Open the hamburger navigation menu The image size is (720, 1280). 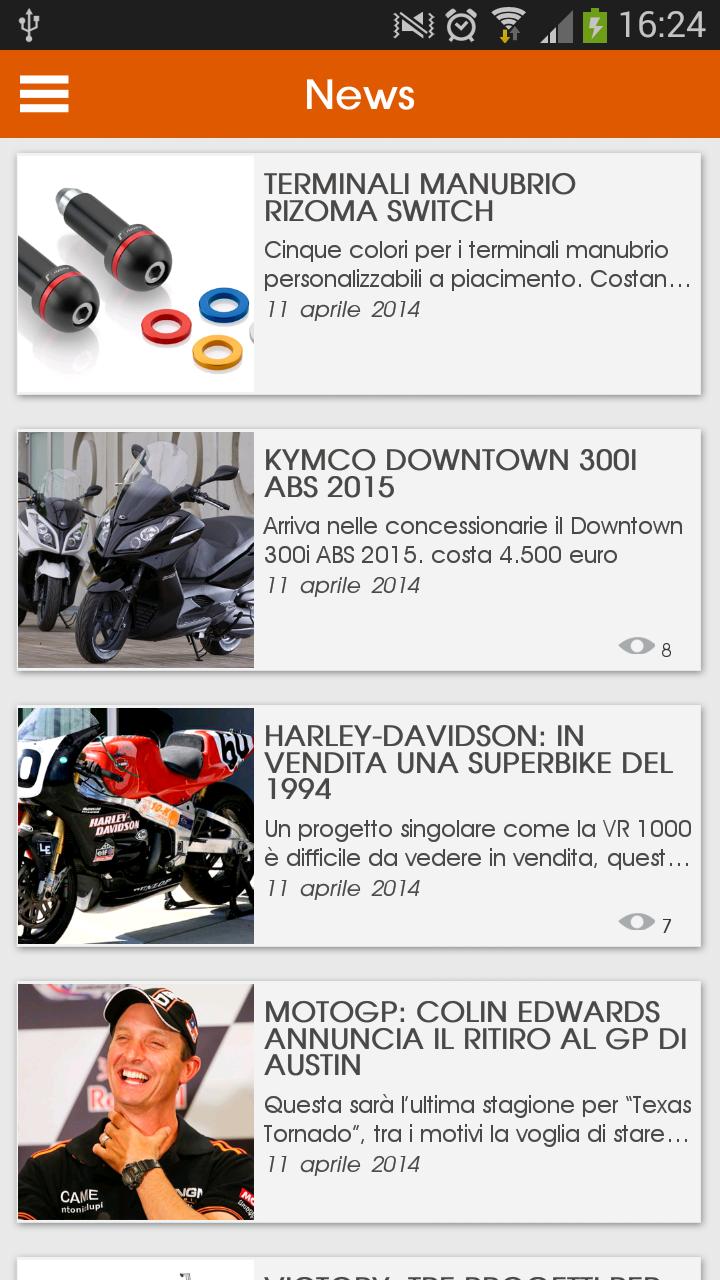coord(44,94)
